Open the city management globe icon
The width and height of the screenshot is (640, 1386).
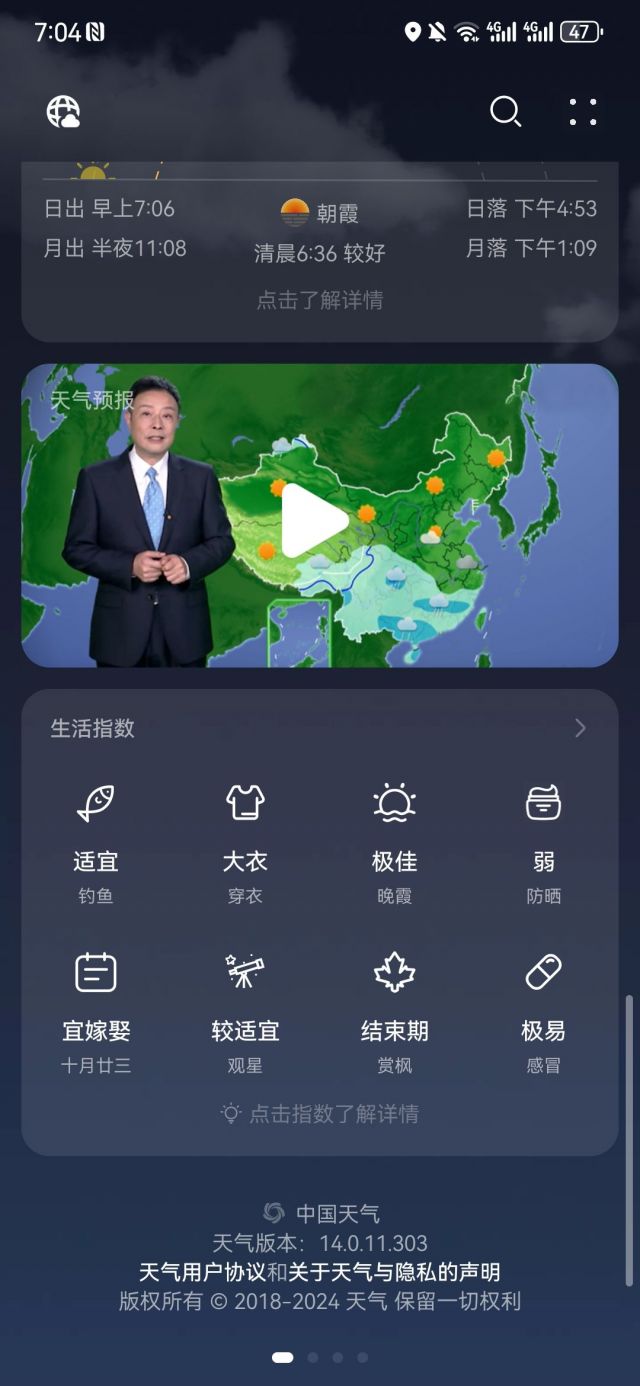[63, 112]
